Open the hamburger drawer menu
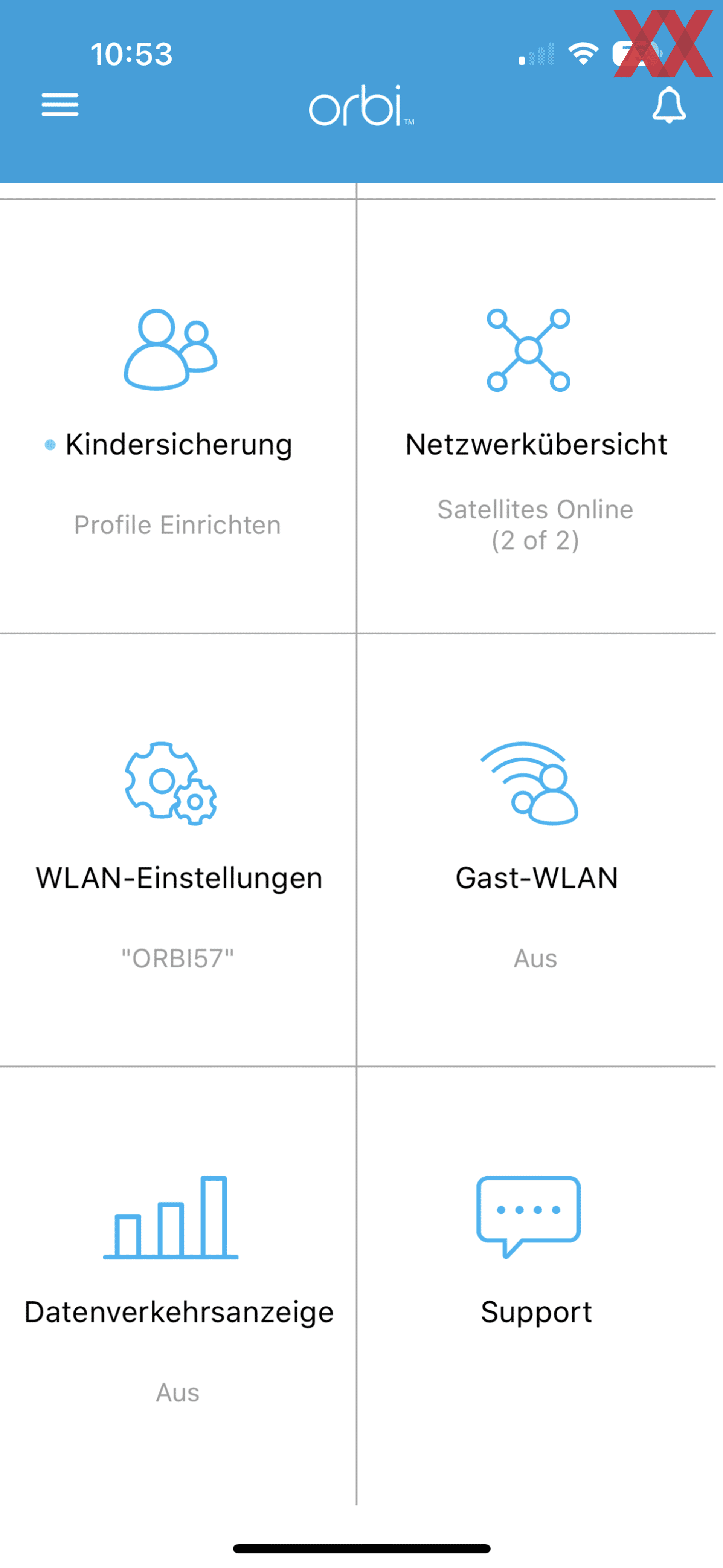 (x=59, y=105)
